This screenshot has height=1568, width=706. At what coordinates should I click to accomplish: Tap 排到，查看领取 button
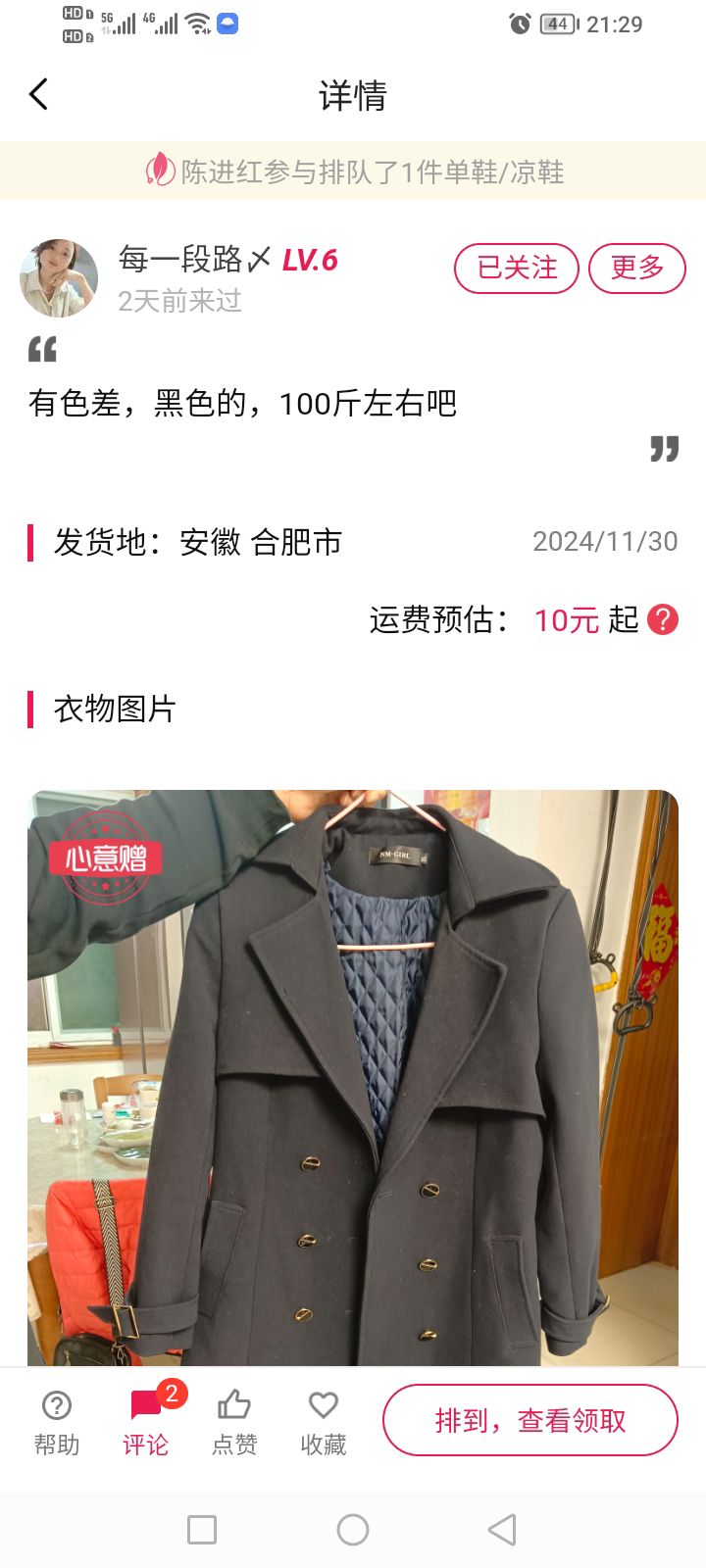pos(530,1420)
